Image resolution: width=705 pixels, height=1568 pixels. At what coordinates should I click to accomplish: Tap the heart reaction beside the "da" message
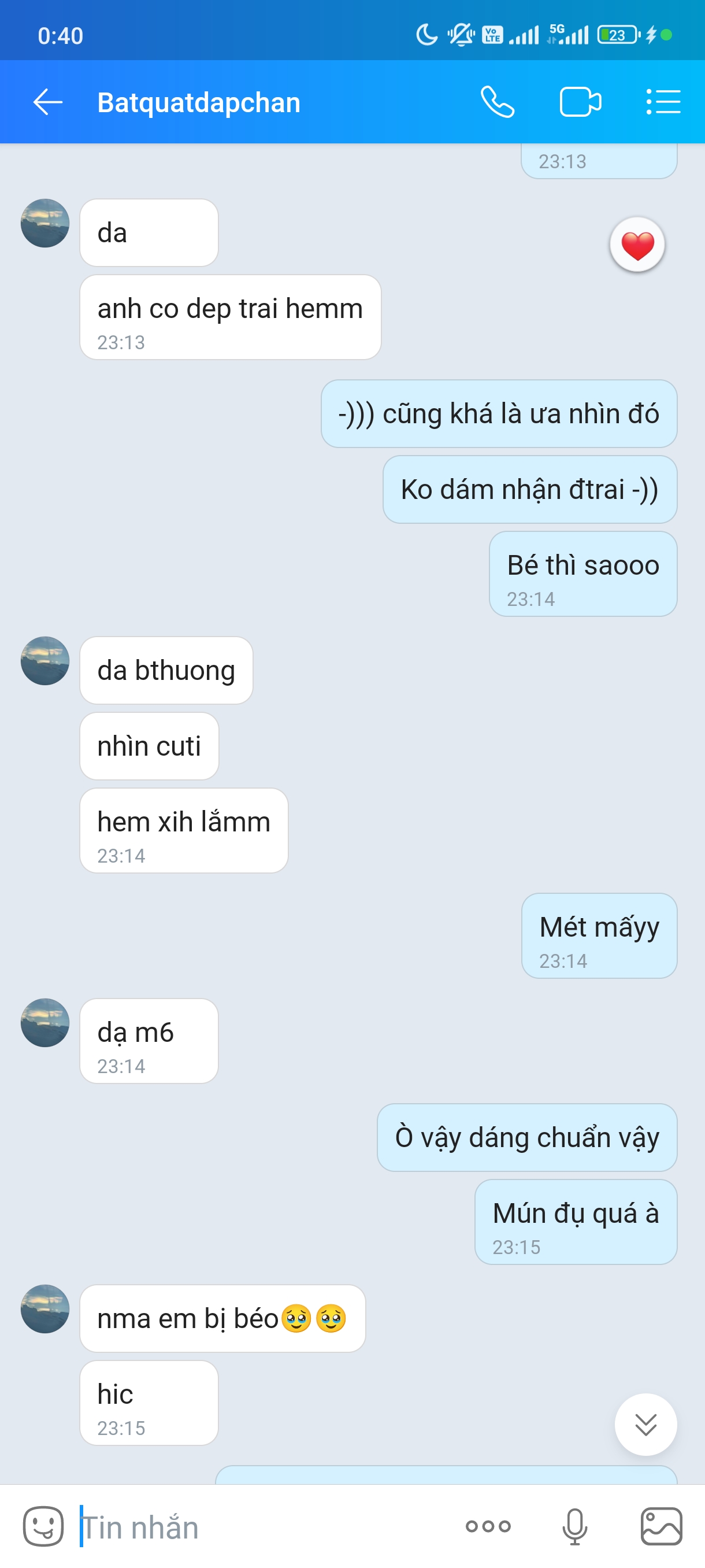pos(637,245)
